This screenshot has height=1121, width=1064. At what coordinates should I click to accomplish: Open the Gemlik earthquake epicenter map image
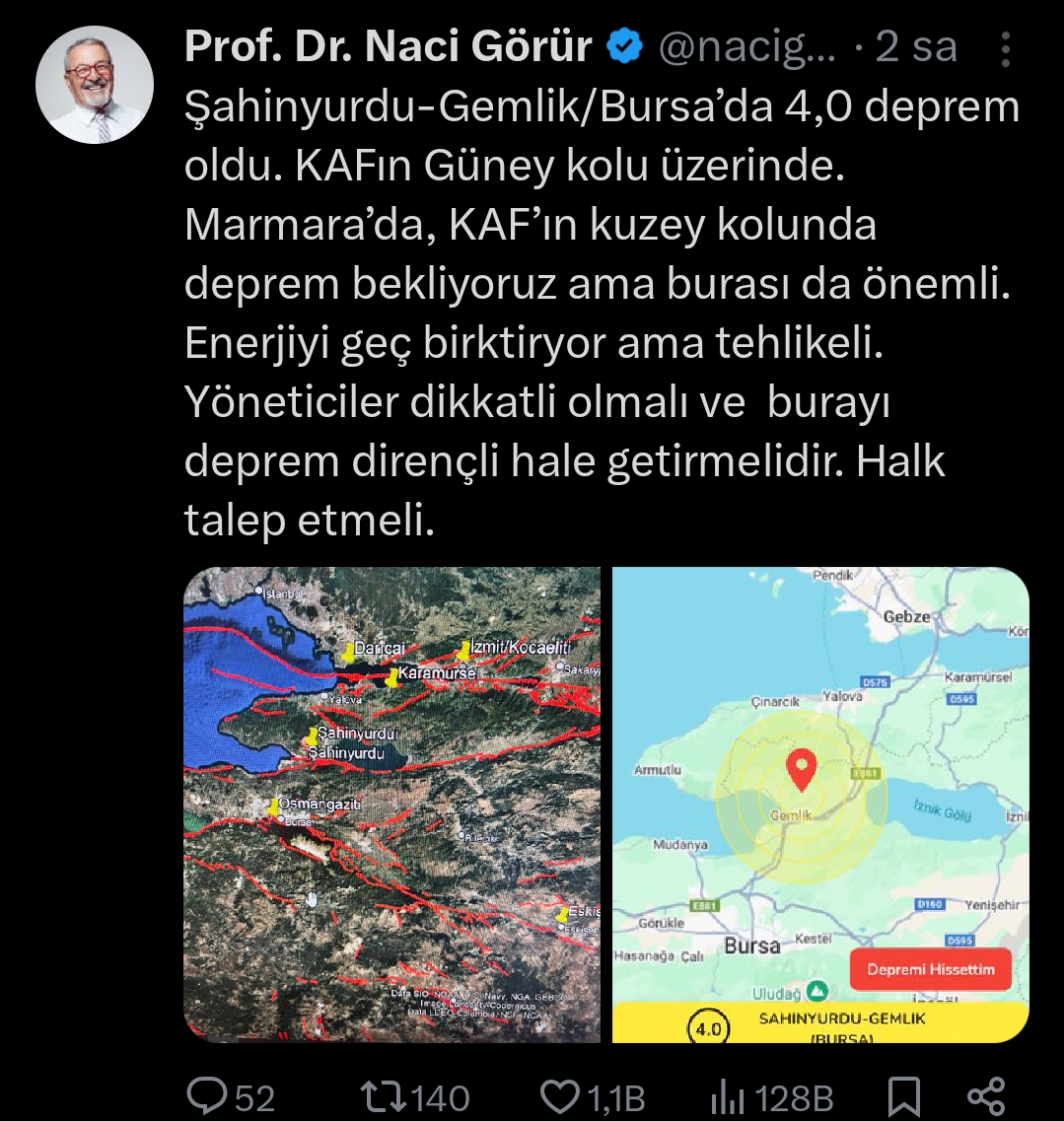point(820,804)
